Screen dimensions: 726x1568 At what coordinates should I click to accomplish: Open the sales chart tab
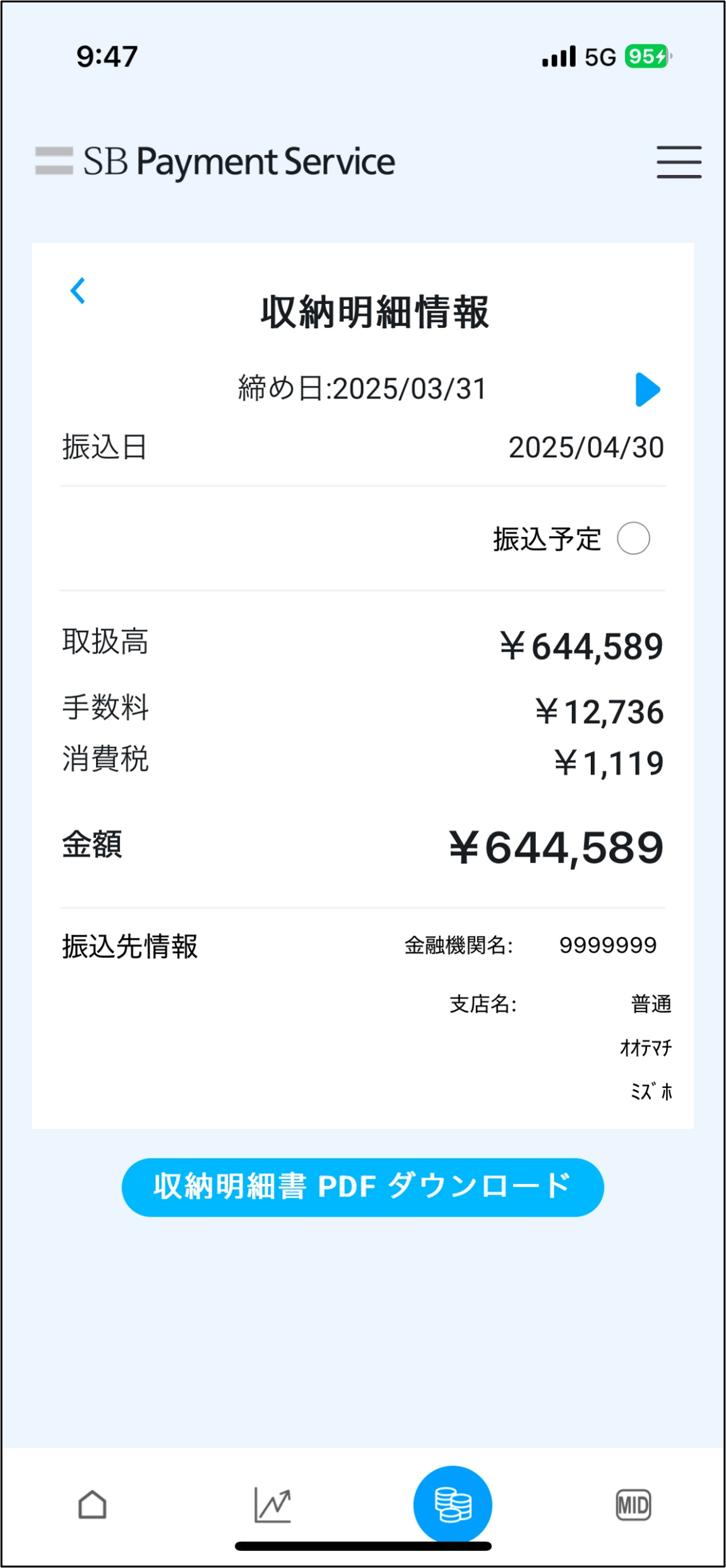(x=273, y=1504)
